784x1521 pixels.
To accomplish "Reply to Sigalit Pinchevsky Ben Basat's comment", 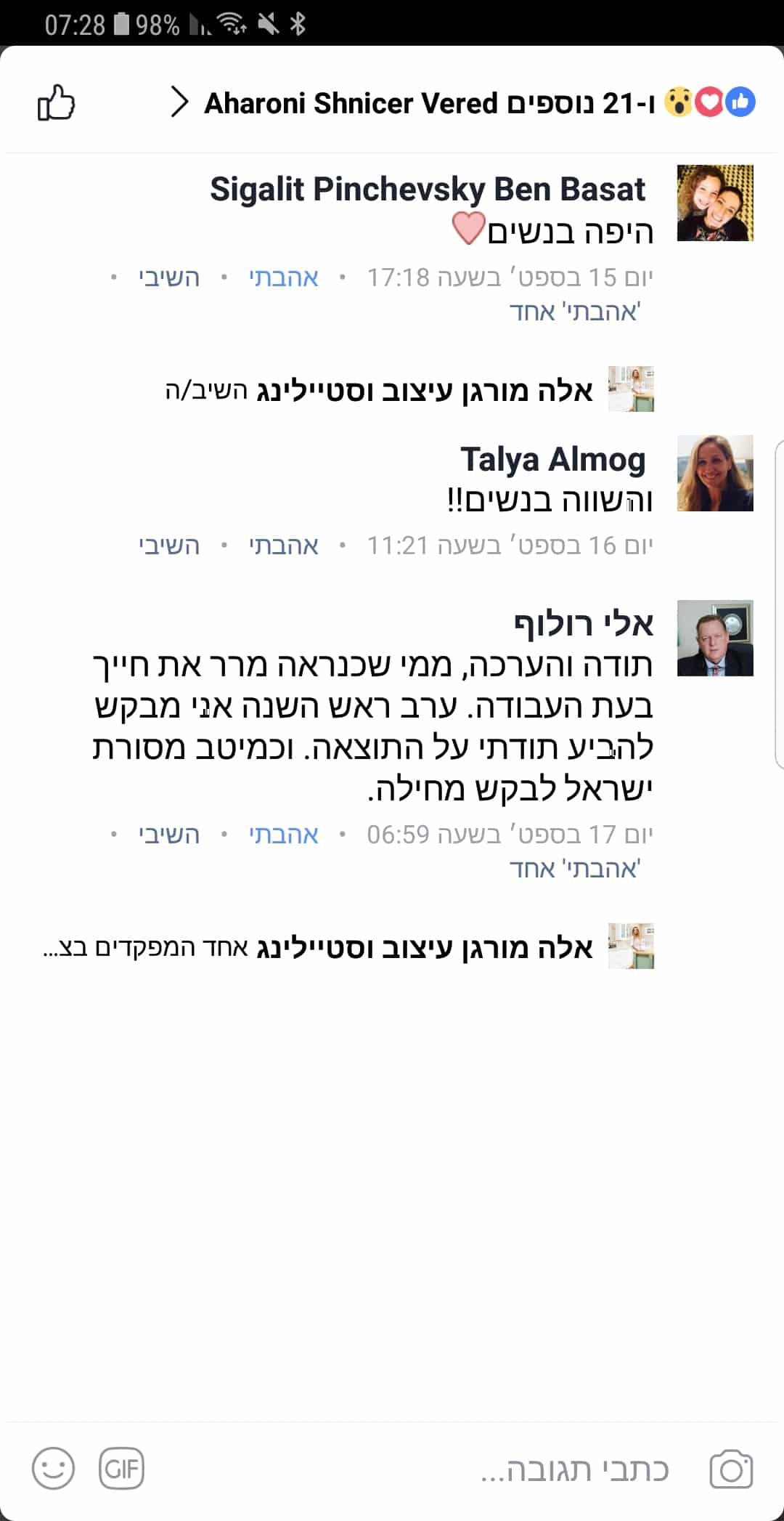I will pos(169,277).
